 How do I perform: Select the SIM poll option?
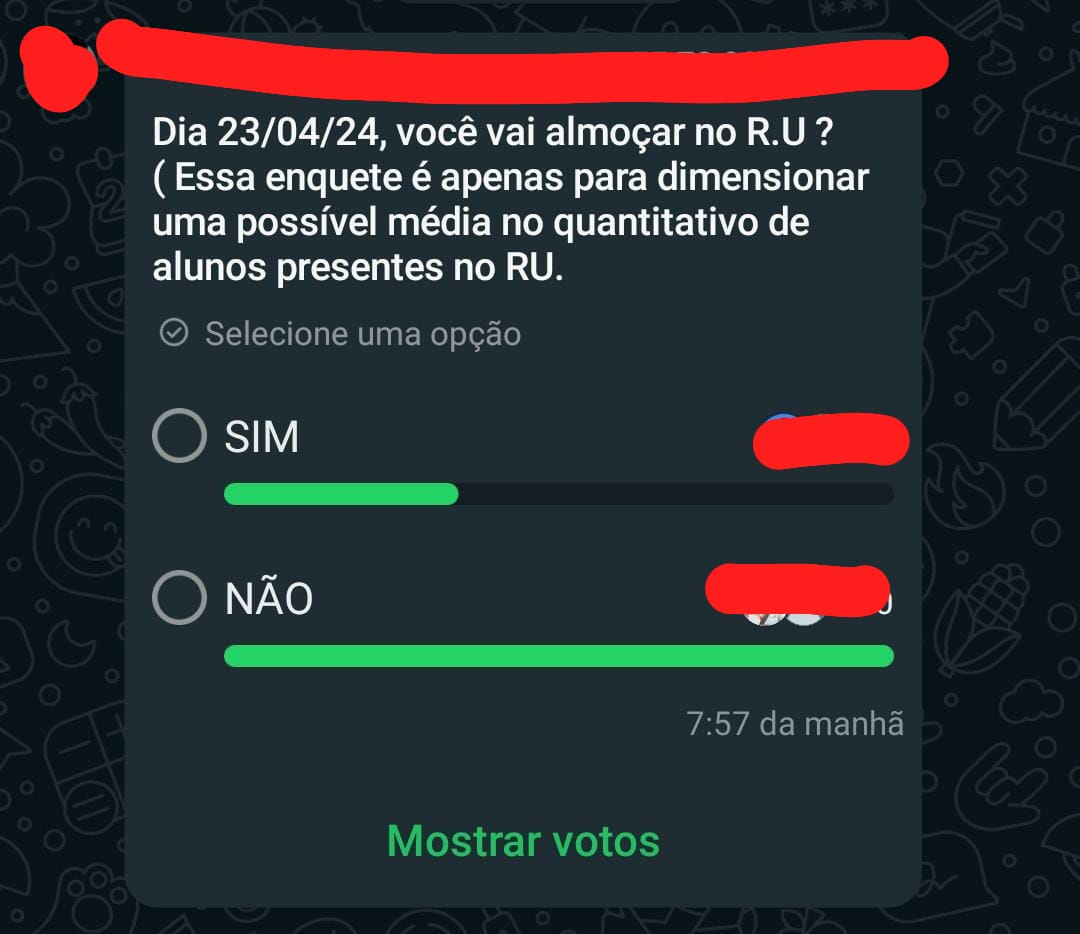[x=179, y=437]
